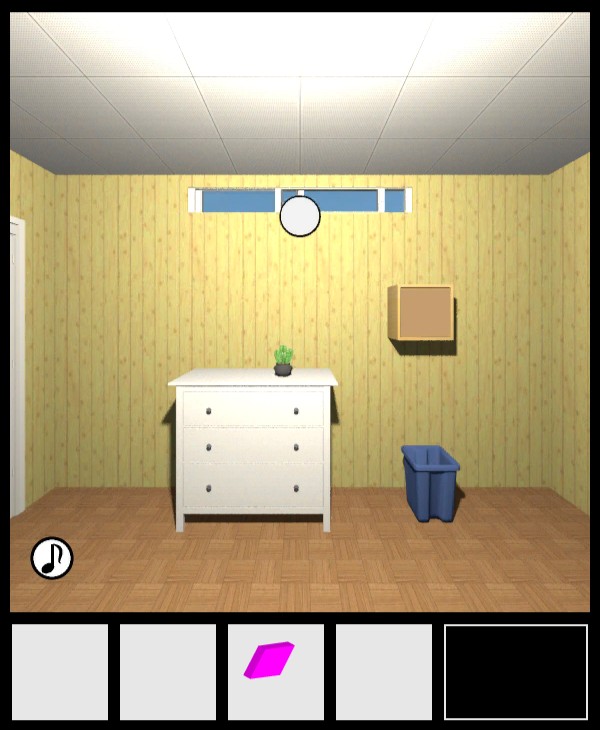
Task: Select the pink item in the inventory
Action: point(270,660)
